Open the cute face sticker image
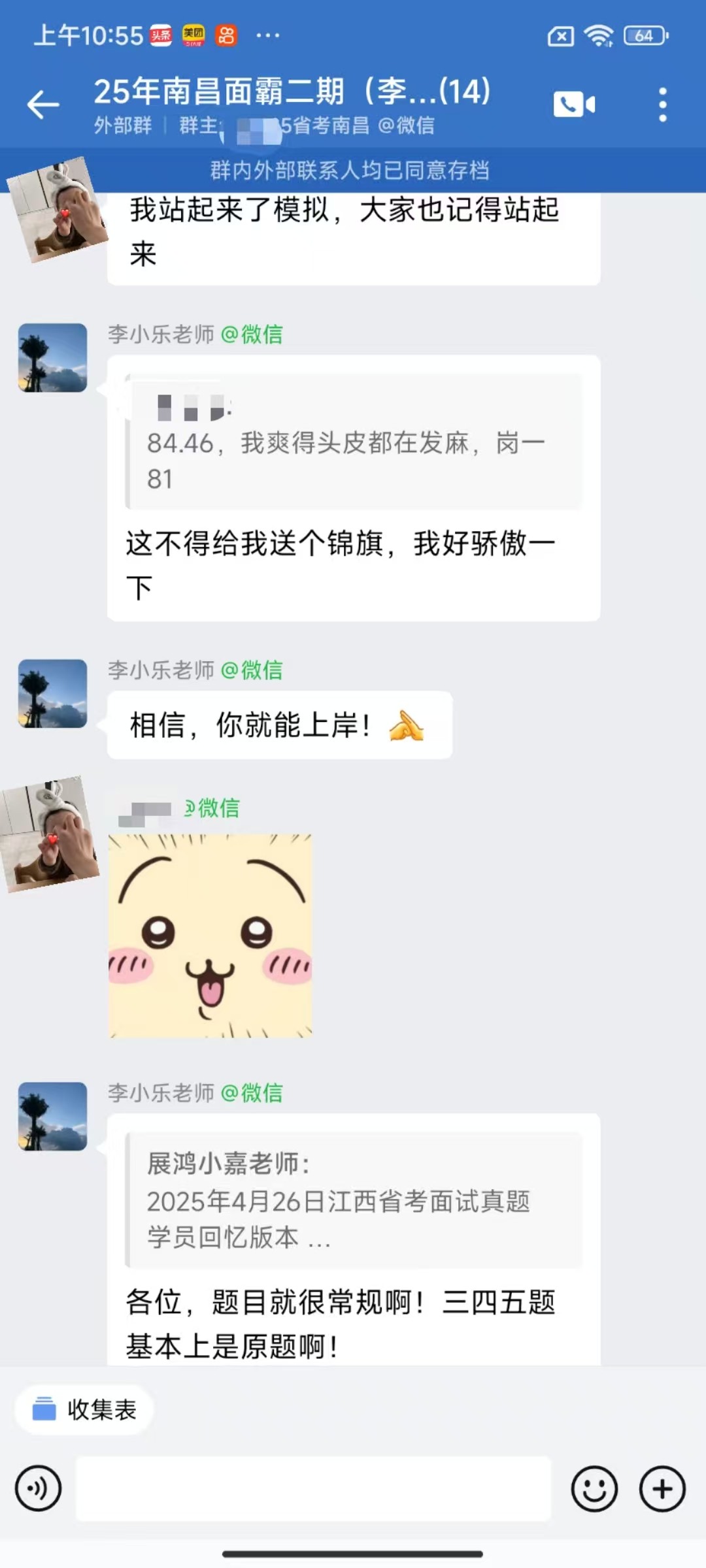Viewport: 706px width, 1568px height. coord(210,936)
